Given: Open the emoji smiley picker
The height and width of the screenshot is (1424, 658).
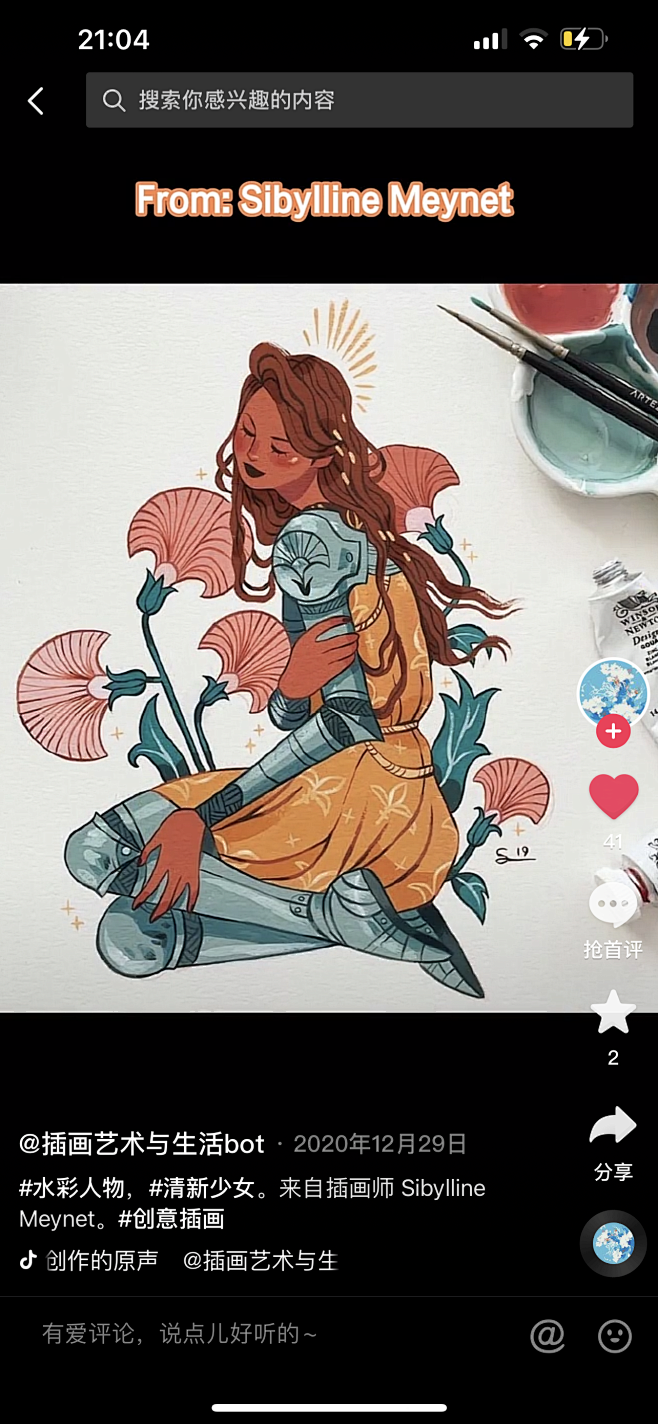Looking at the screenshot, I should point(615,1335).
